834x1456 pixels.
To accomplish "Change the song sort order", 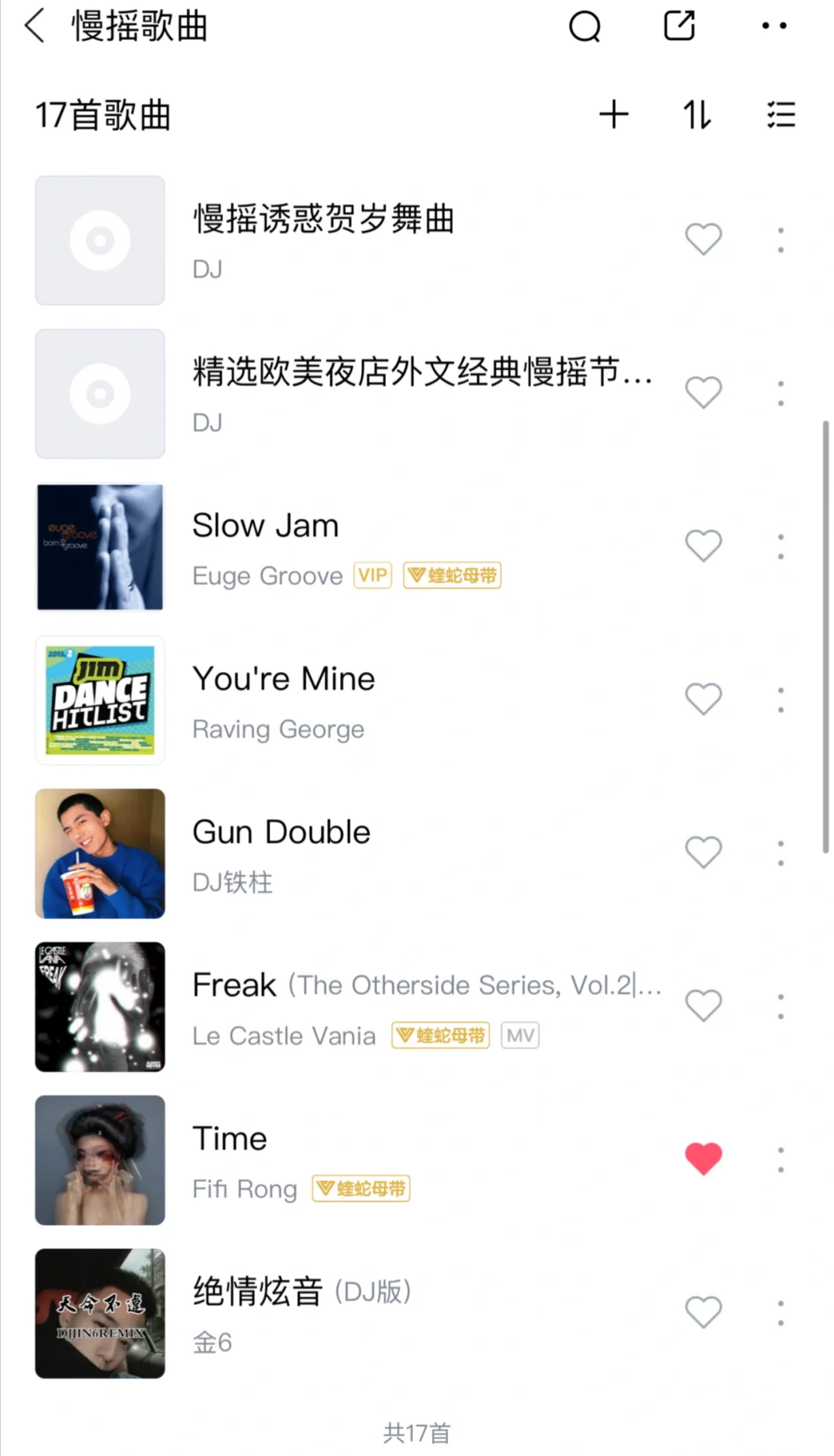I will click(697, 115).
